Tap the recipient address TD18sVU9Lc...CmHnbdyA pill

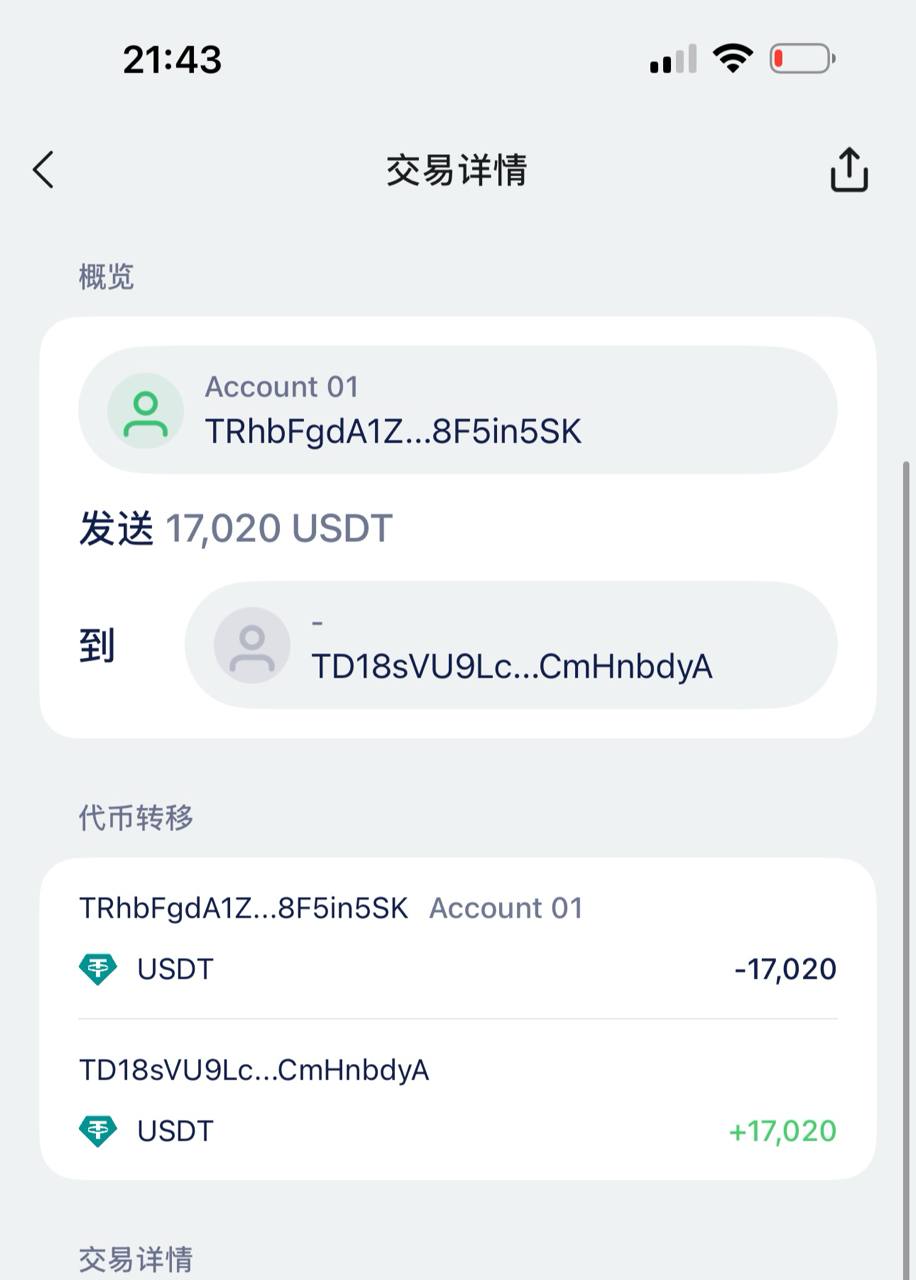click(510, 646)
